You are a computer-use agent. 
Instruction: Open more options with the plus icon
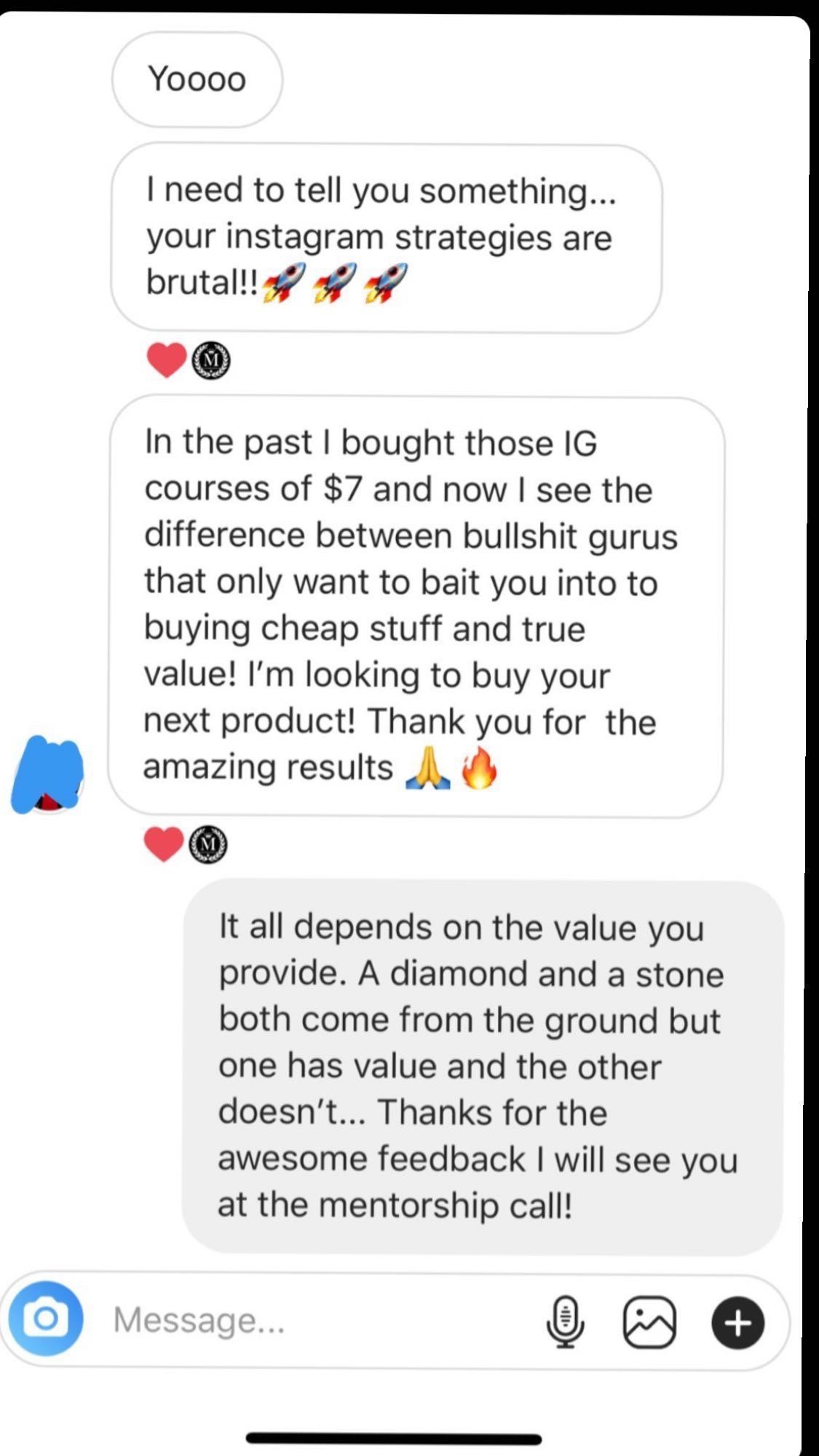pyautogui.click(x=737, y=1322)
